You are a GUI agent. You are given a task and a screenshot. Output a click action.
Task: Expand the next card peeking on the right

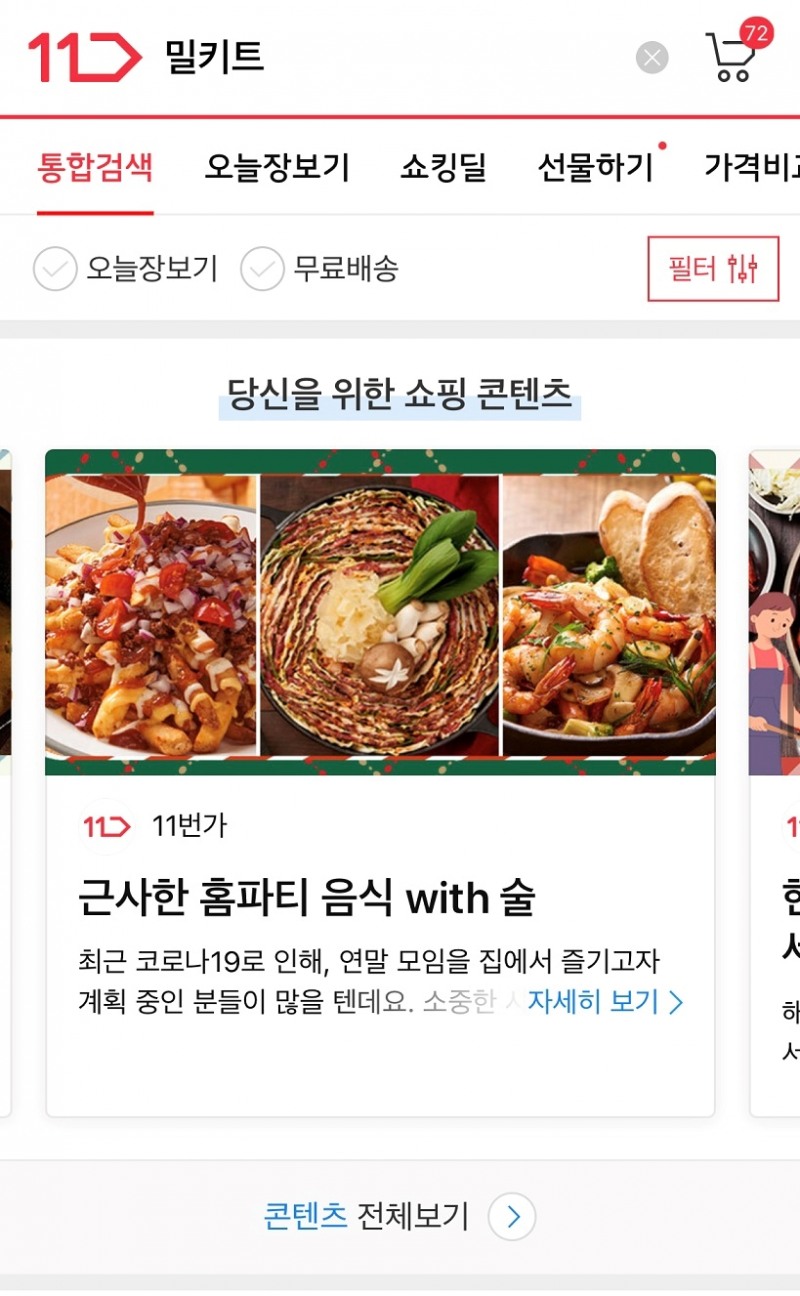775,780
